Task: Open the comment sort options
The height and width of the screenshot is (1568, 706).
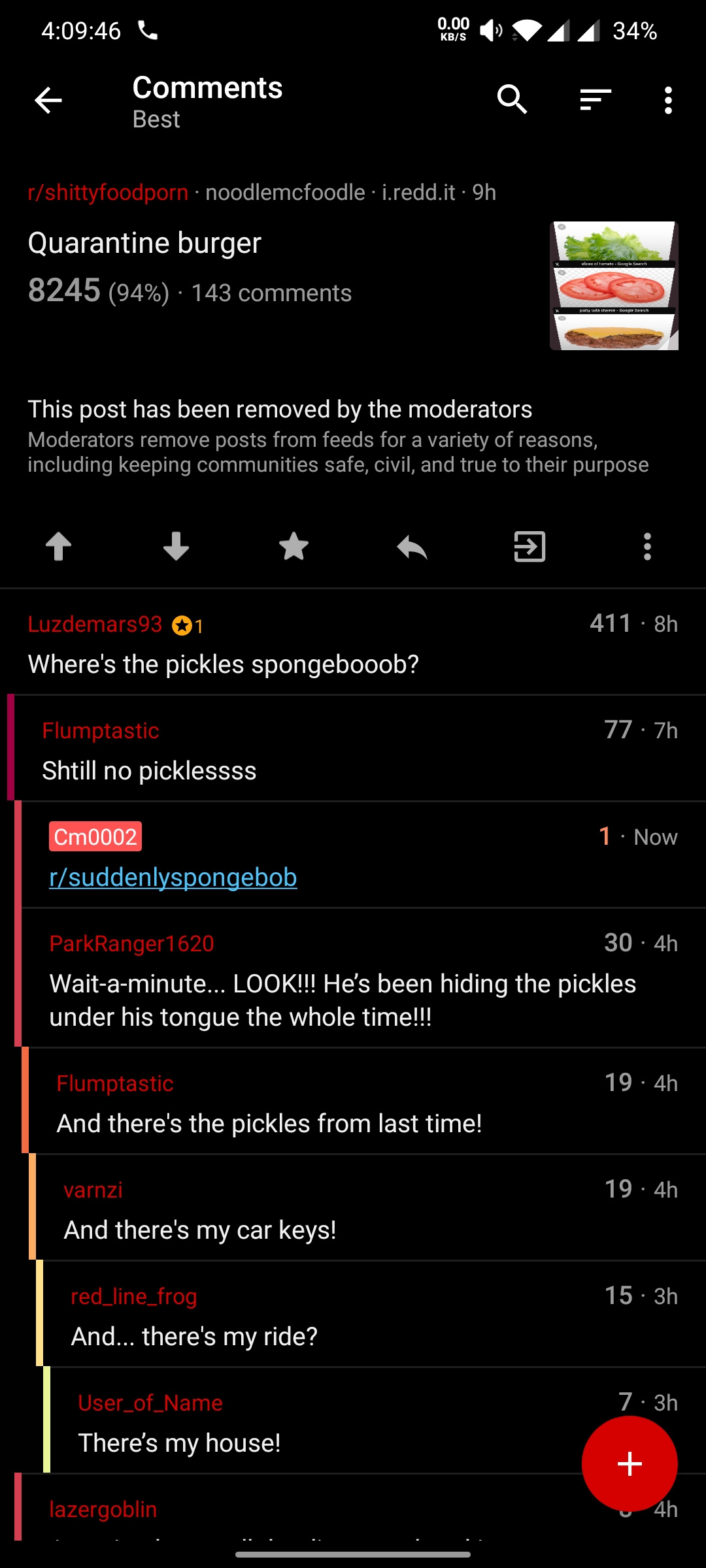Action: click(x=596, y=100)
